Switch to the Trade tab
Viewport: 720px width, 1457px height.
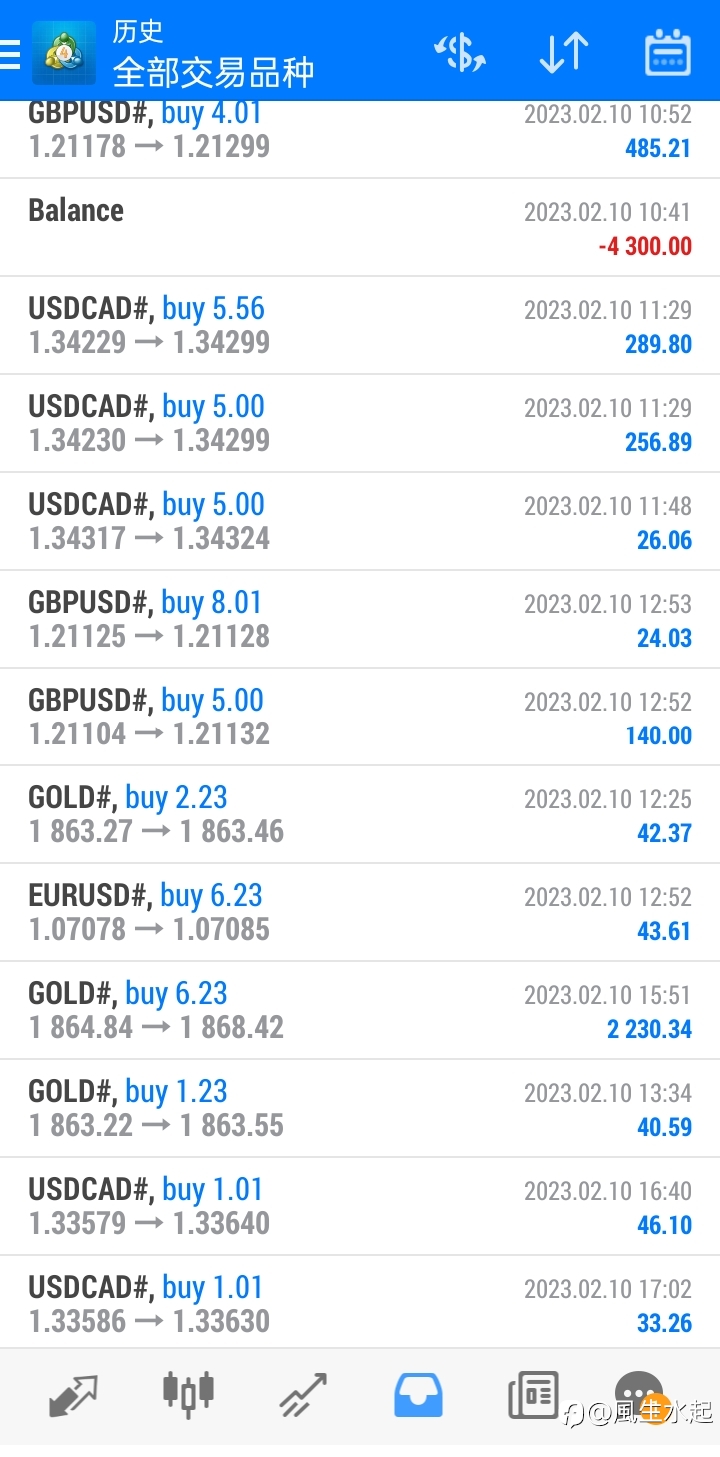click(303, 1394)
